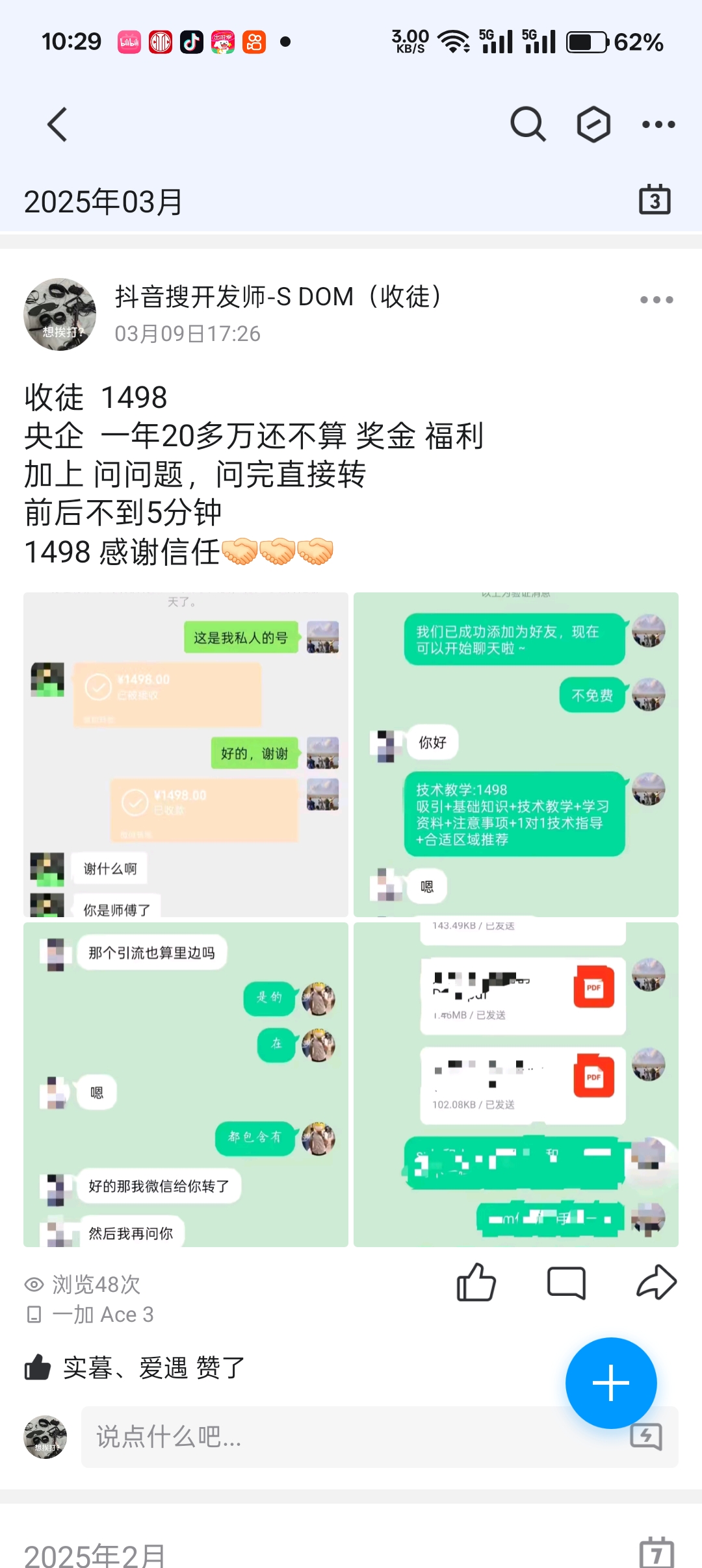The width and height of the screenshot is (702, 1568).
Task: Like the 03月09日 post
Action: point(476,1282)
